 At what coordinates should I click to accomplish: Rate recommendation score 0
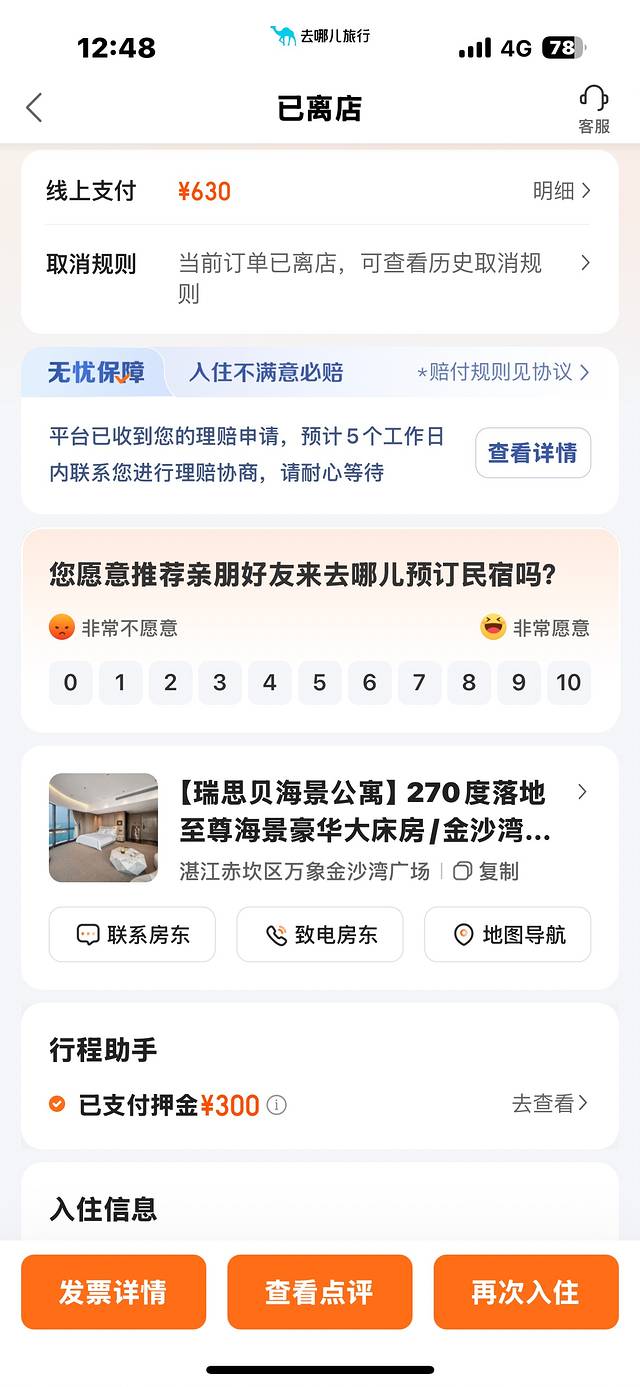coord(70,683)
